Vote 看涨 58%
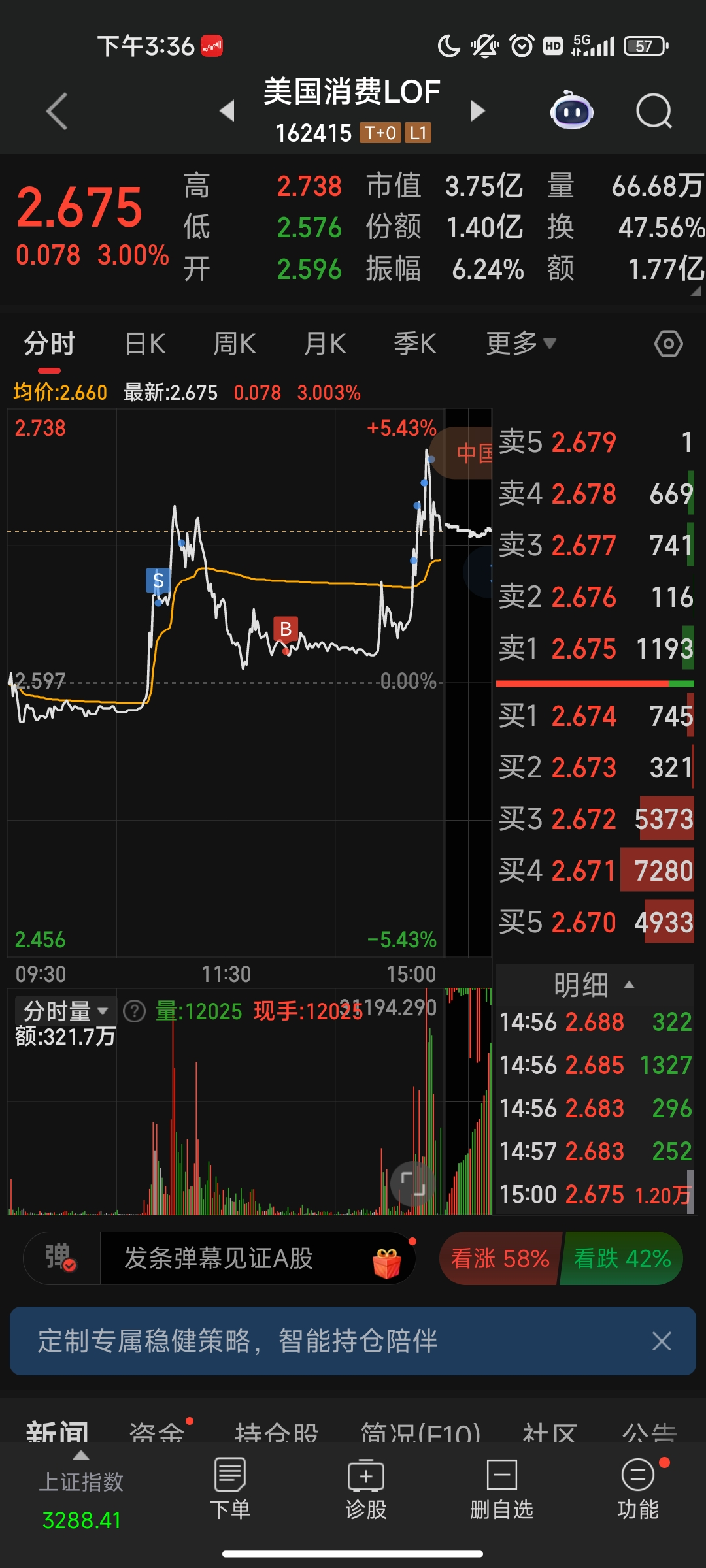 point(500,1258)
